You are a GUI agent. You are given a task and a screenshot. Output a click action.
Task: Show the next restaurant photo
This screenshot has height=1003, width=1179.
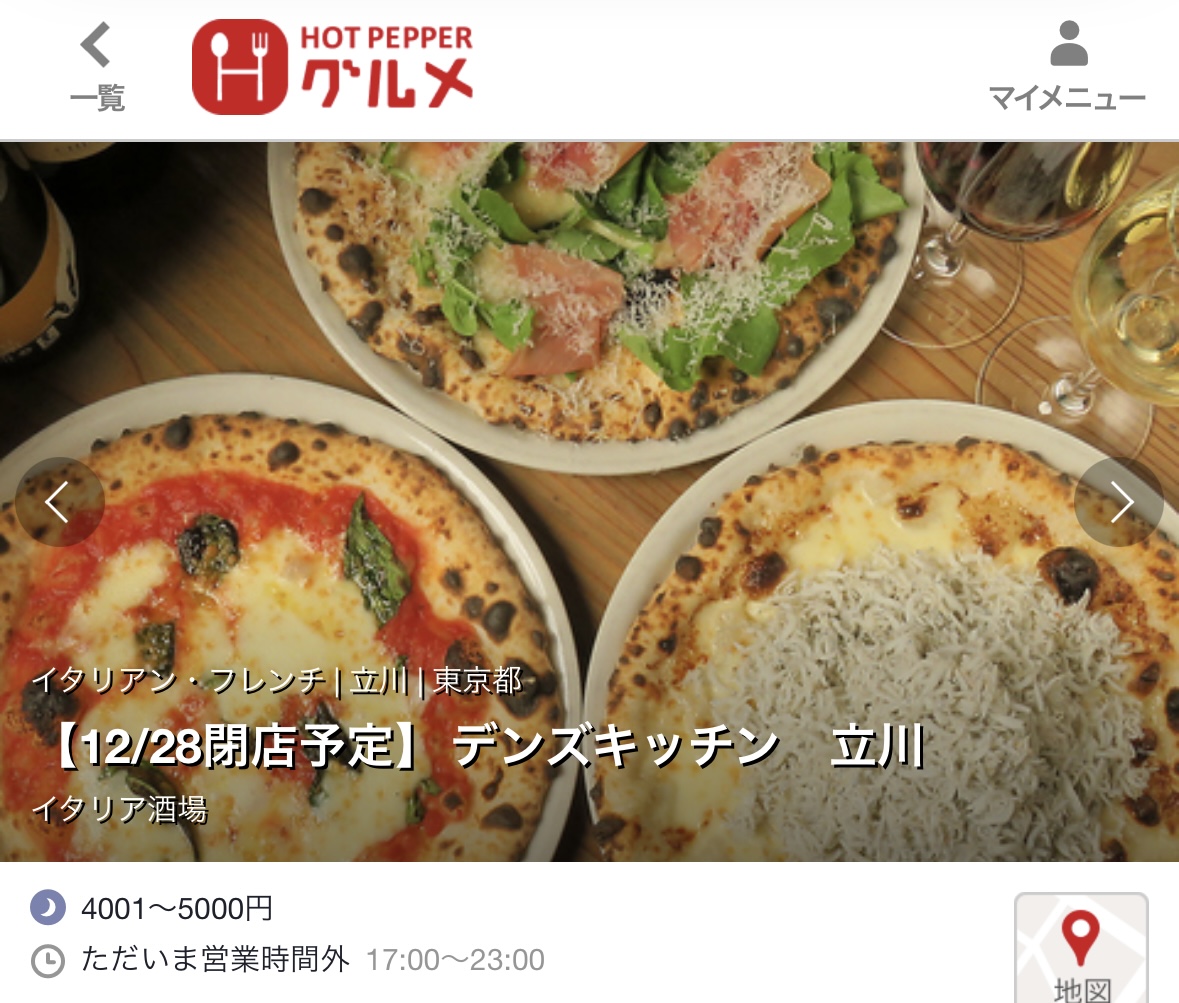(x=1119, y=502)
